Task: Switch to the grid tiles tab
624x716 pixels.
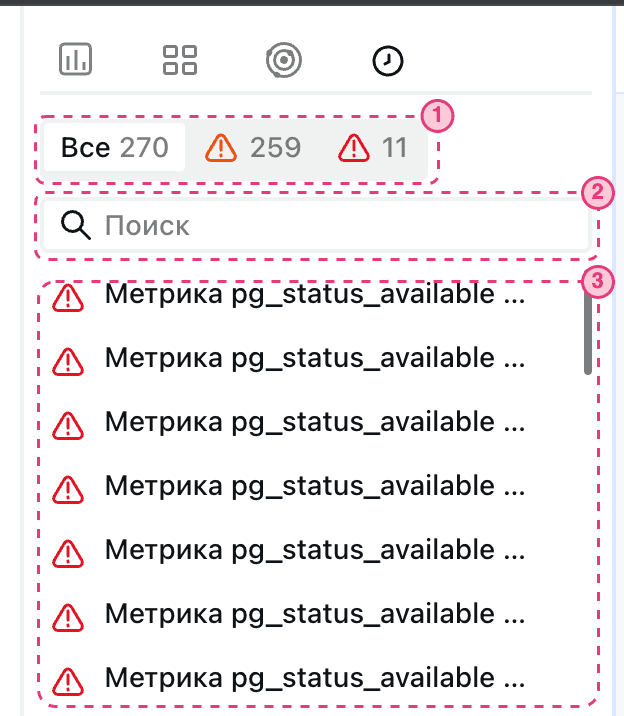Action: click(181, 60)
